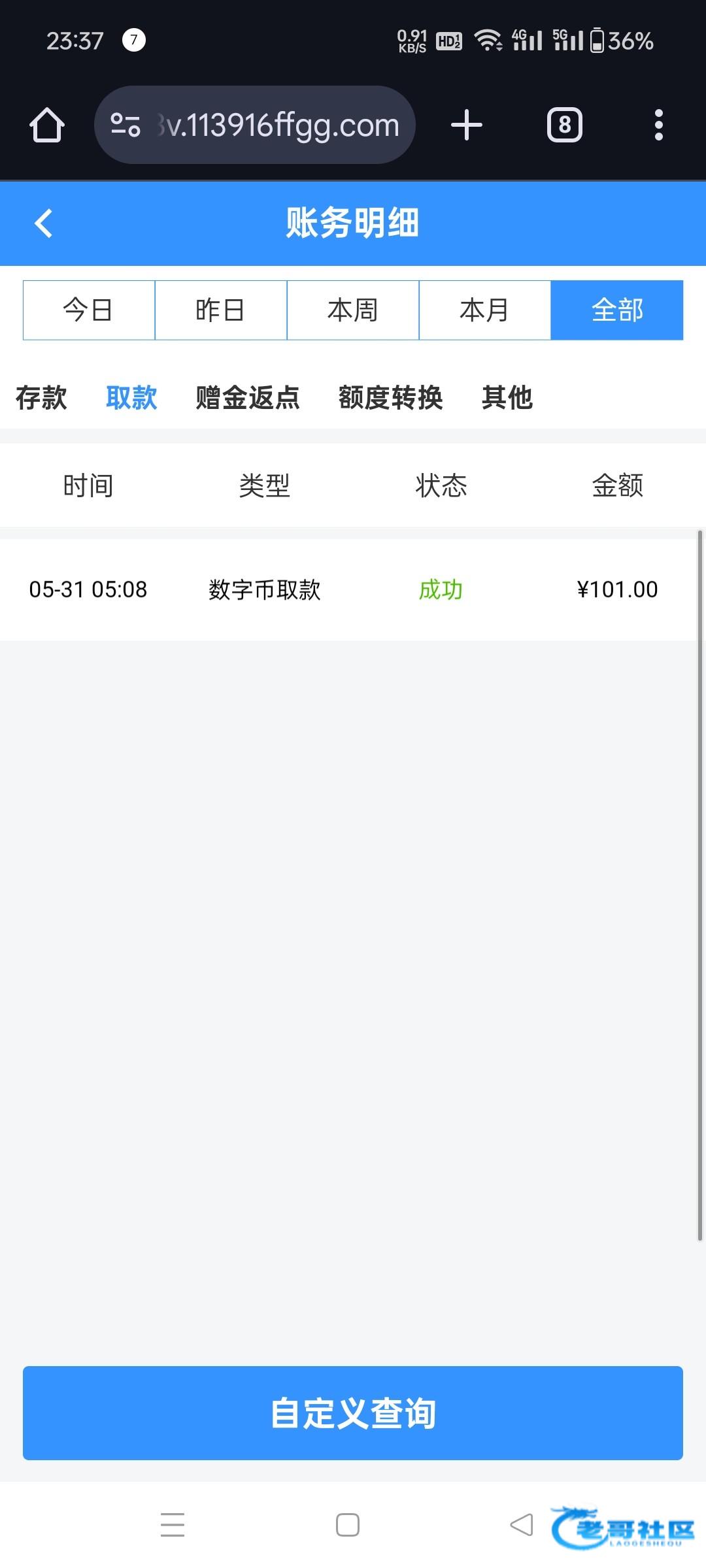Switch to 昨日 records
This screenshot has width=706, height=1568.
(x=221, y=310)
